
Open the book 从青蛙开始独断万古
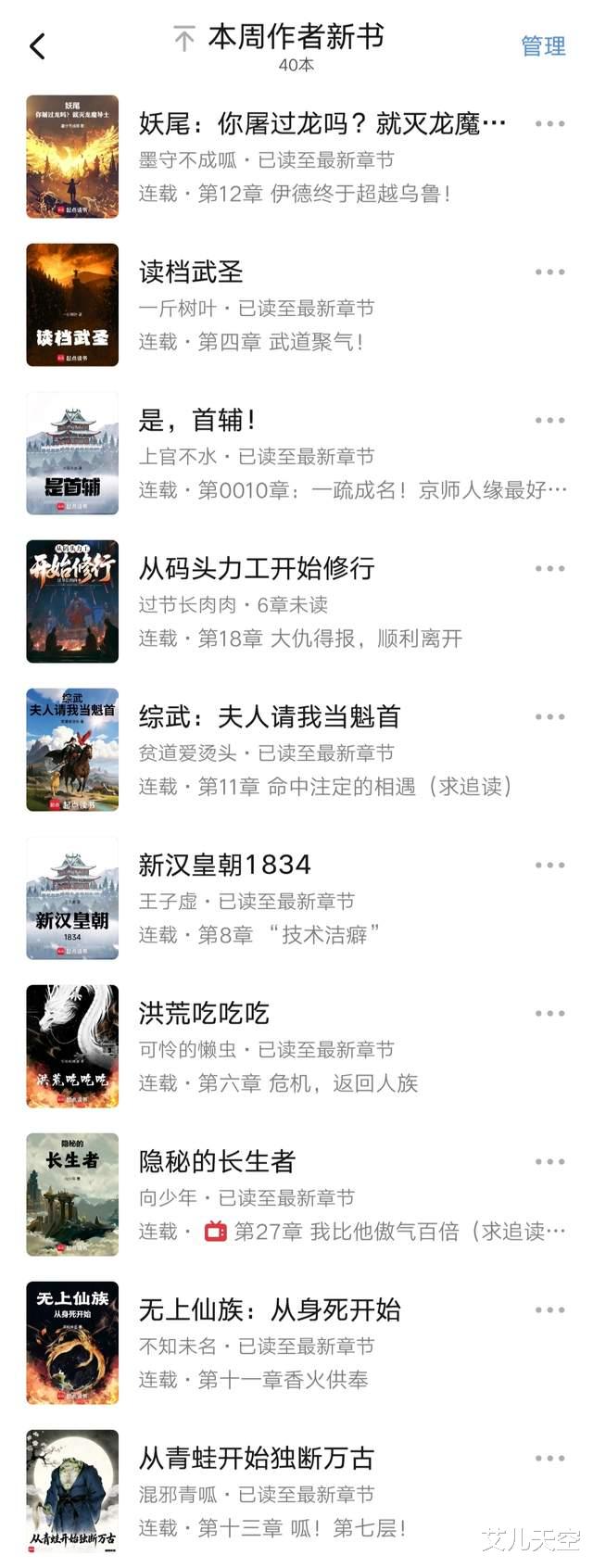(x=257, y=1458)
